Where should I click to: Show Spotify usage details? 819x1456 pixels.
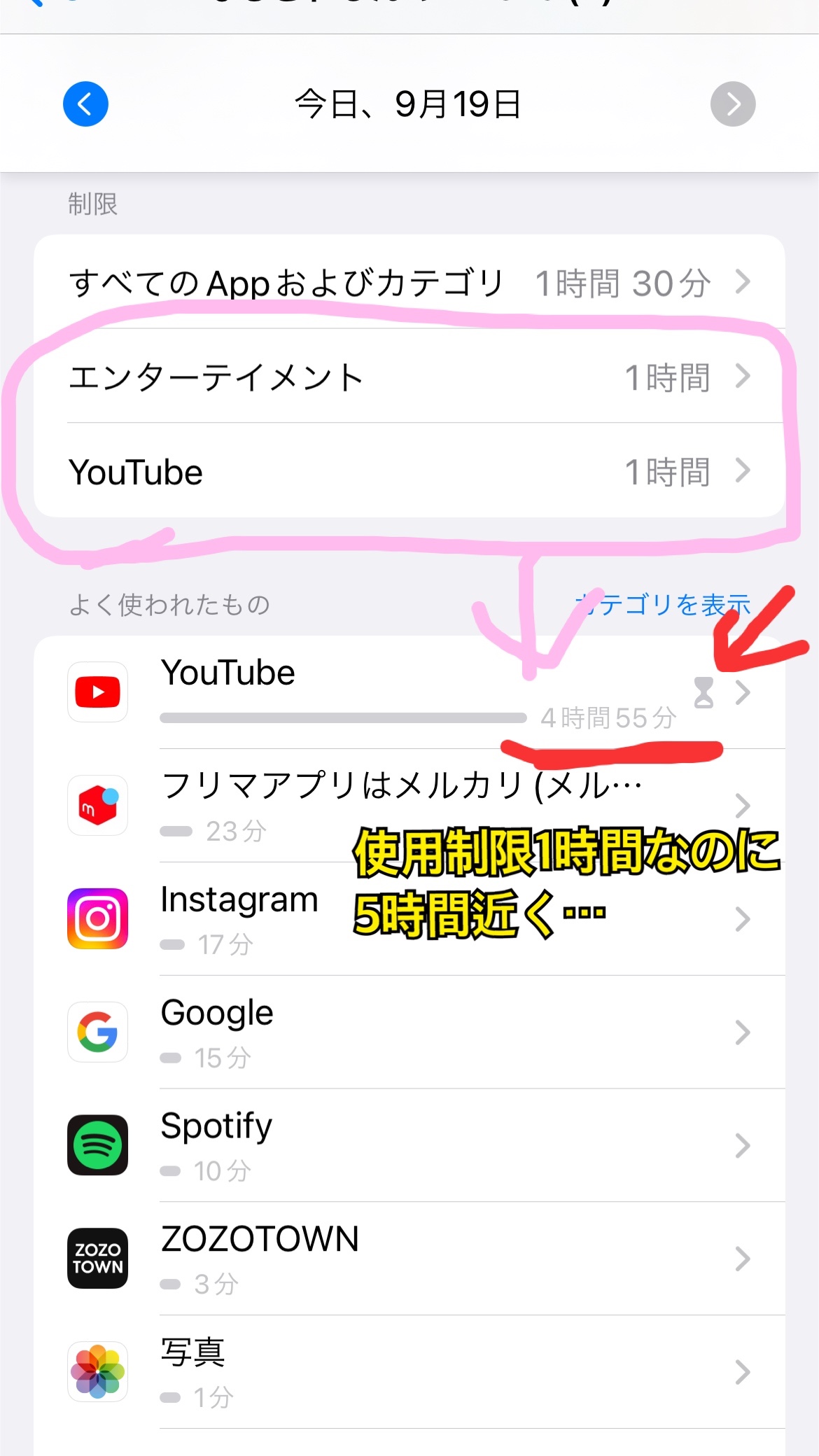click(420, 1145)
